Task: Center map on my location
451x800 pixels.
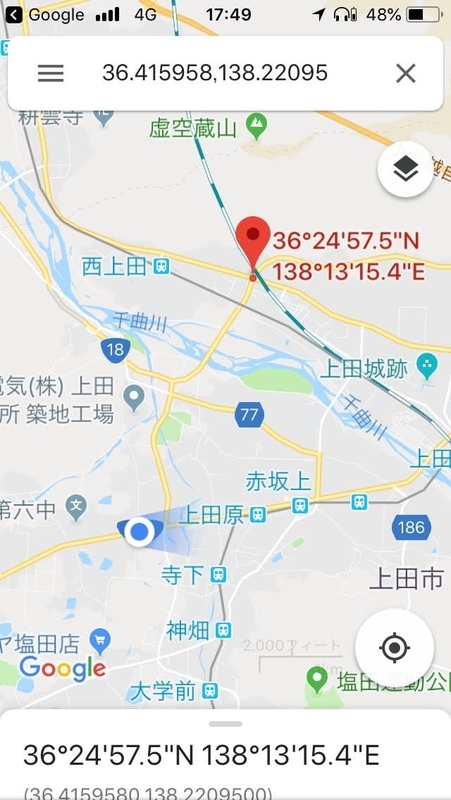Action: [x=394, y=648]
